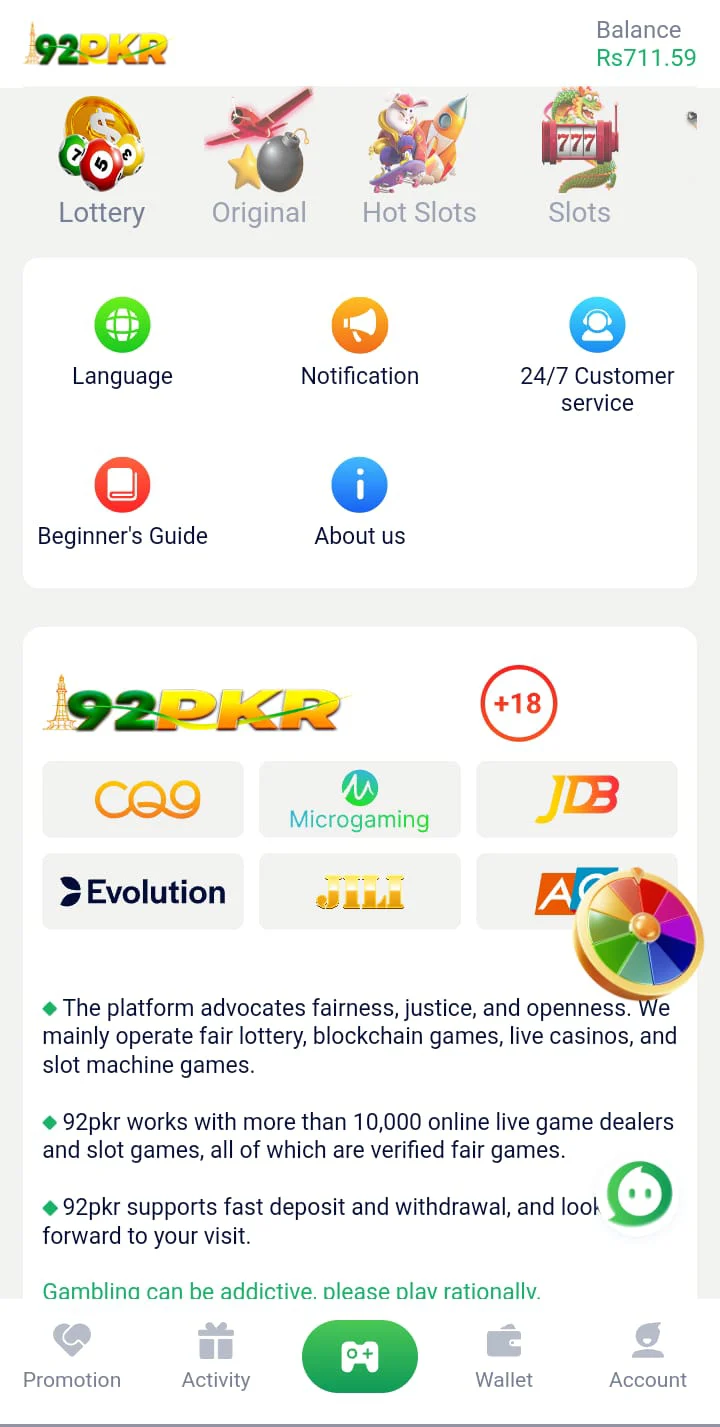
Task: Switch to the Slots category
Action: [579, 160]
